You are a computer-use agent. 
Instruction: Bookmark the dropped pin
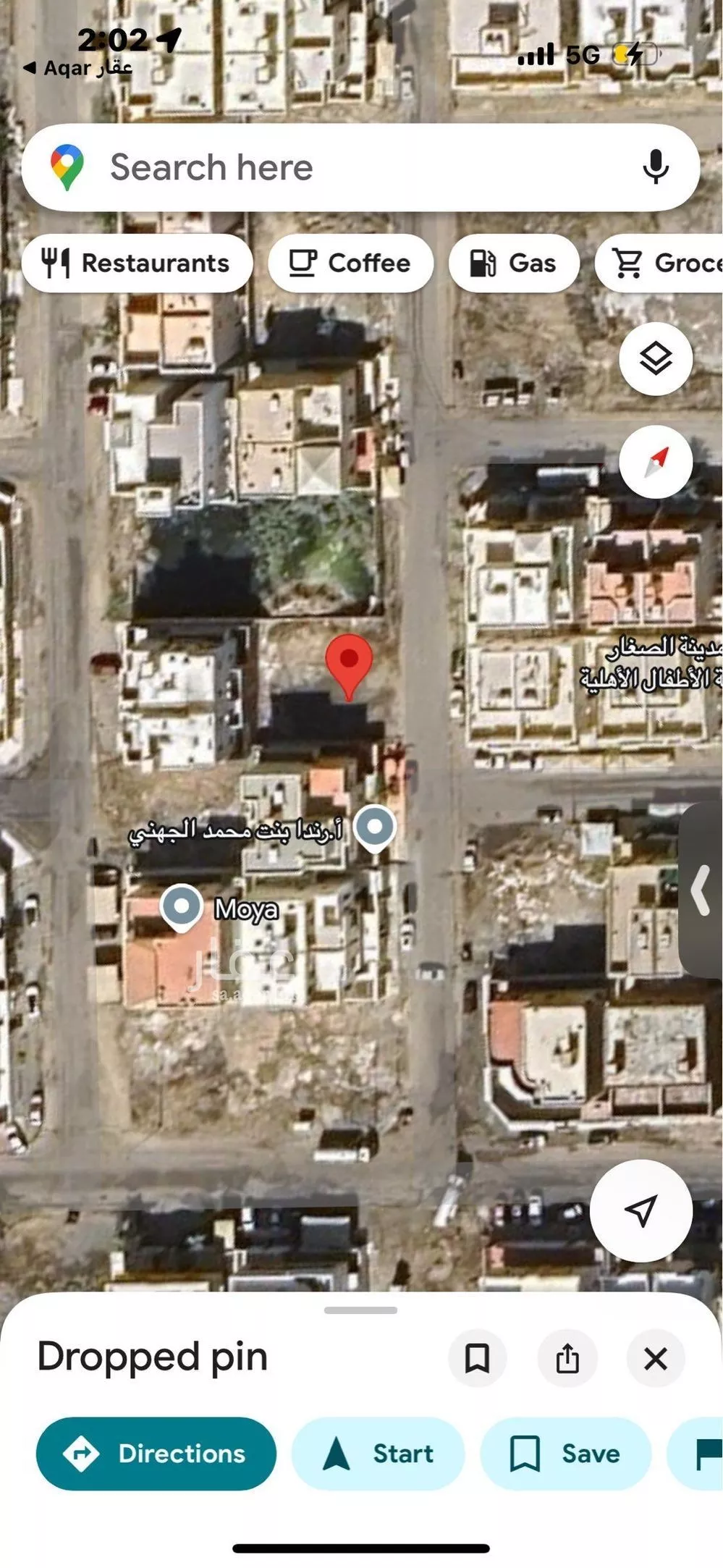[x=477, y=1358]
